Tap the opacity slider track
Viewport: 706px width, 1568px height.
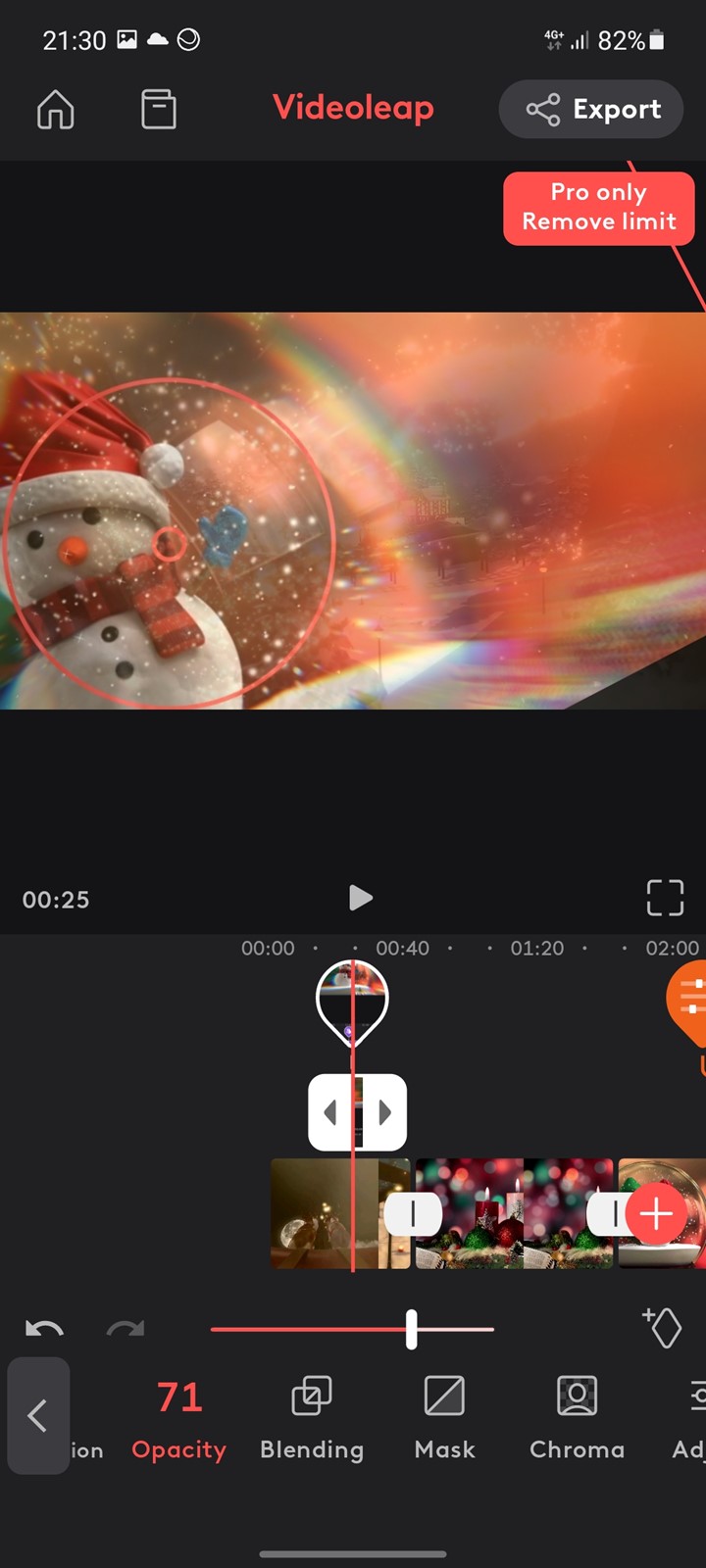click(352, 1330)
